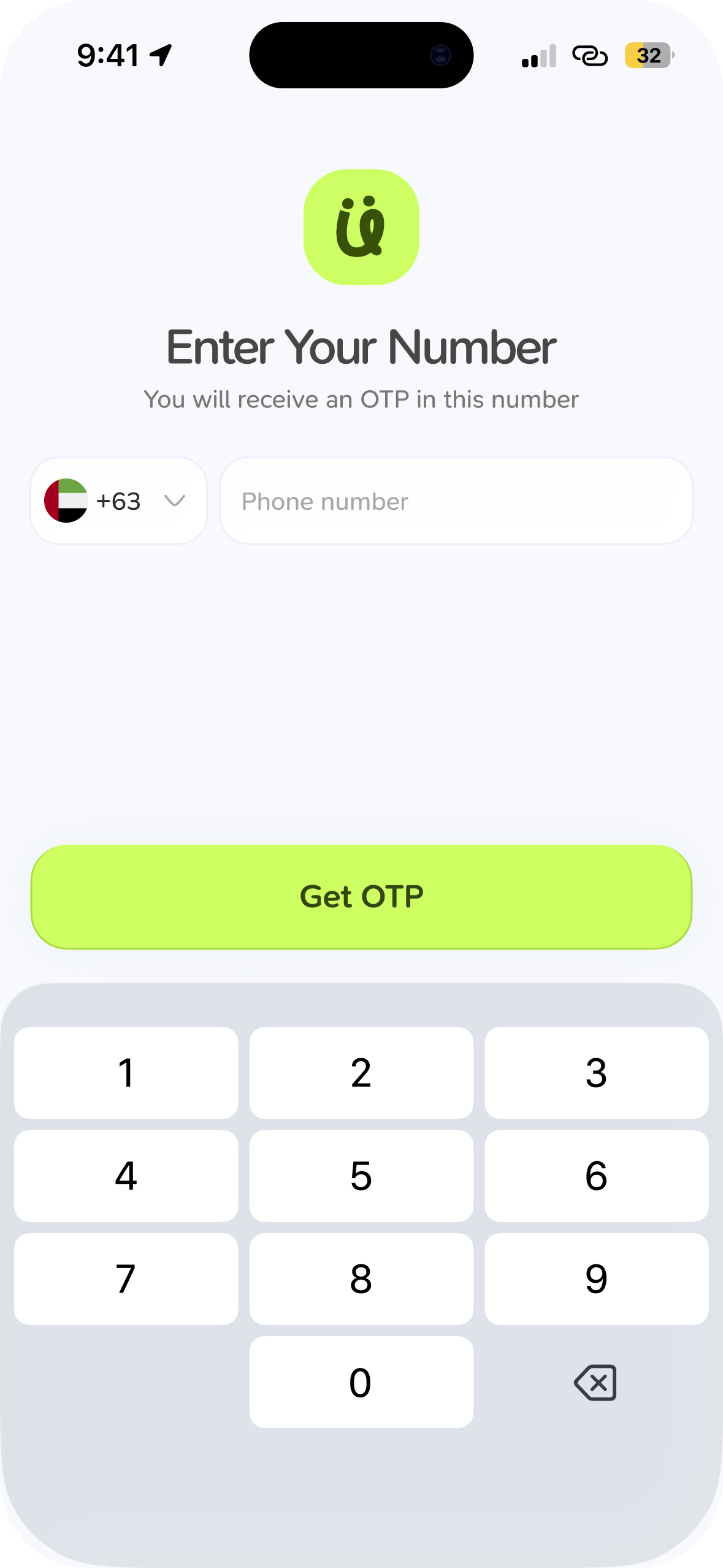The height and width of the screenshot is (1568, 723).
Task: Enter digit 5 on the keypad
Action: point(361,1176)
